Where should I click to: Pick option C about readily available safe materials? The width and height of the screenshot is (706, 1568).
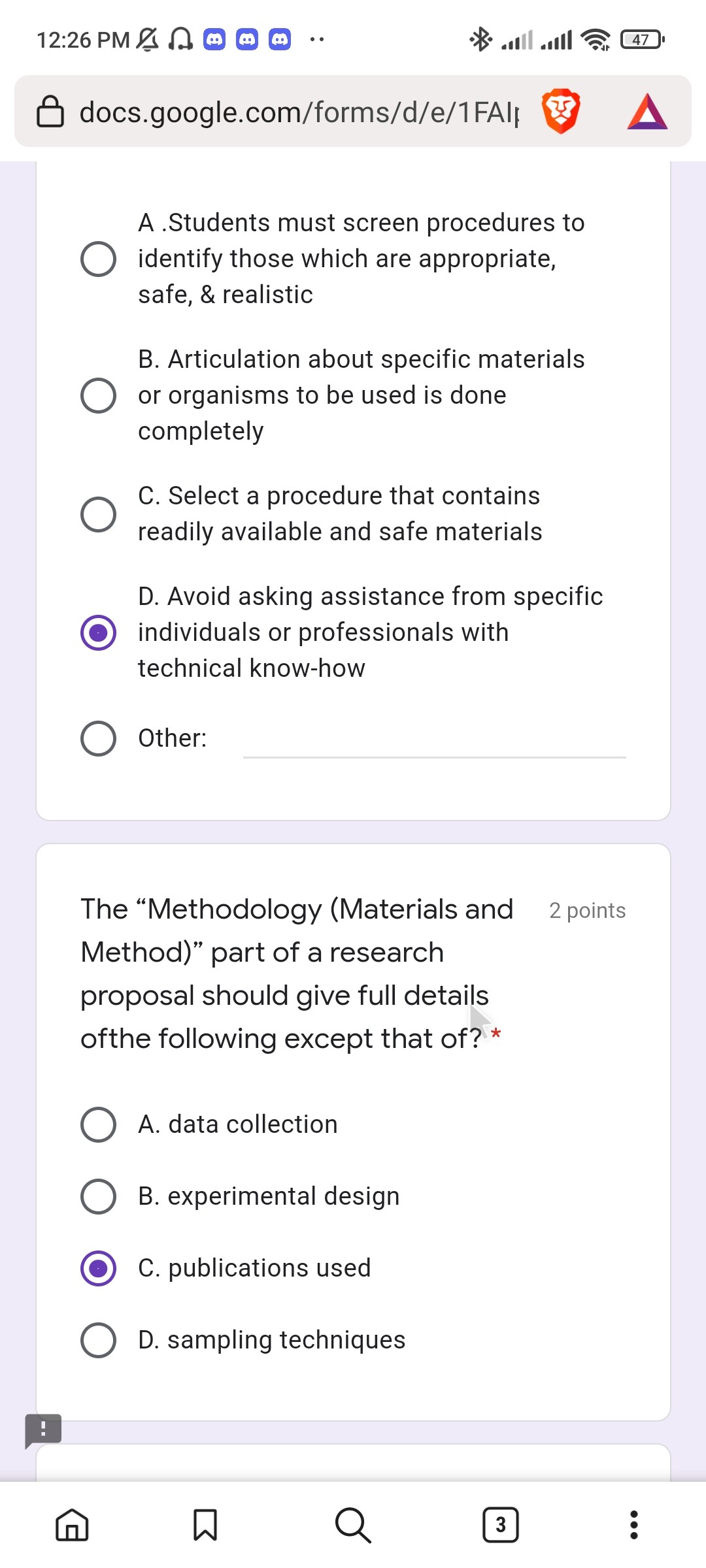(x=99, y=514)
